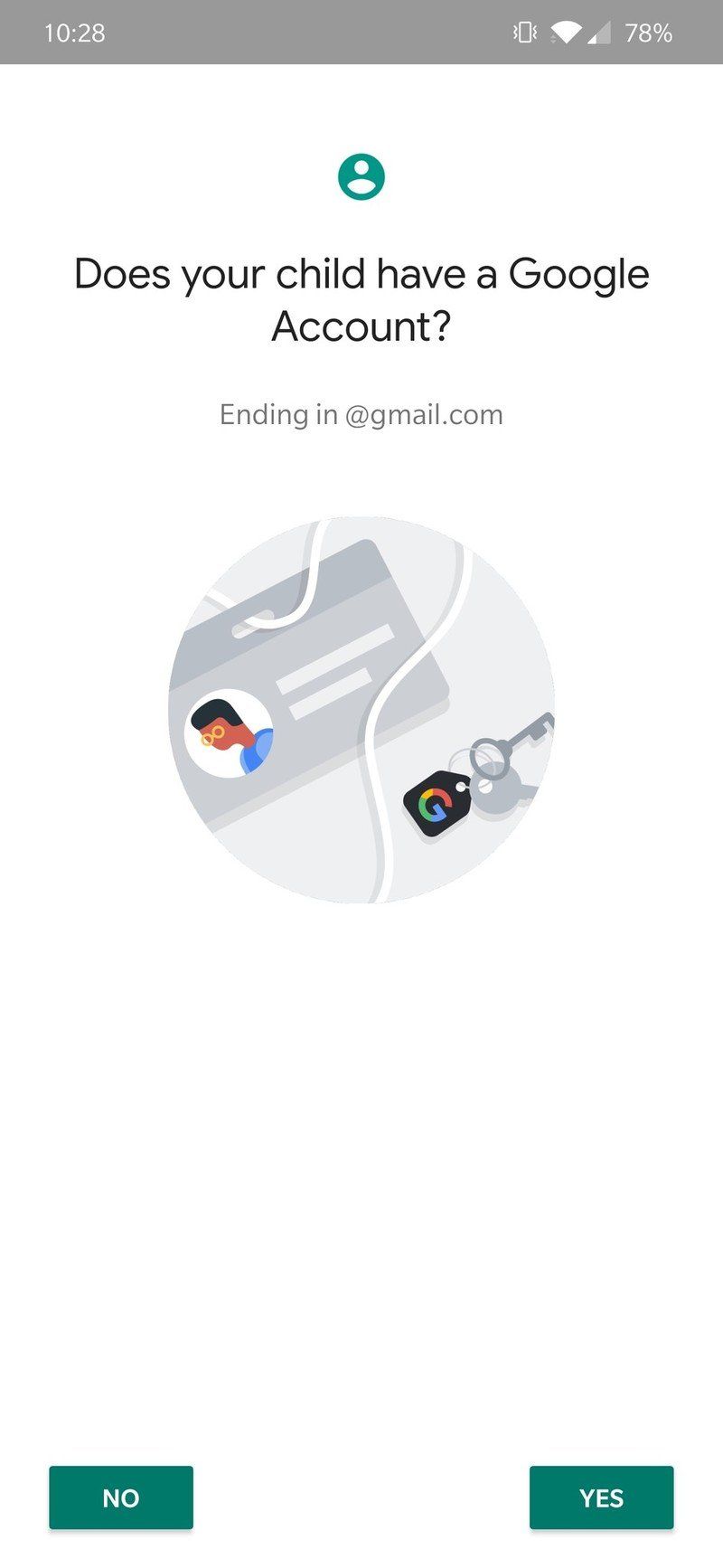Viewport: 723px width, 1568px height.
Task: Answer NO to the Google Account question
Action: pyautogui.click(x=121, y=1497)
